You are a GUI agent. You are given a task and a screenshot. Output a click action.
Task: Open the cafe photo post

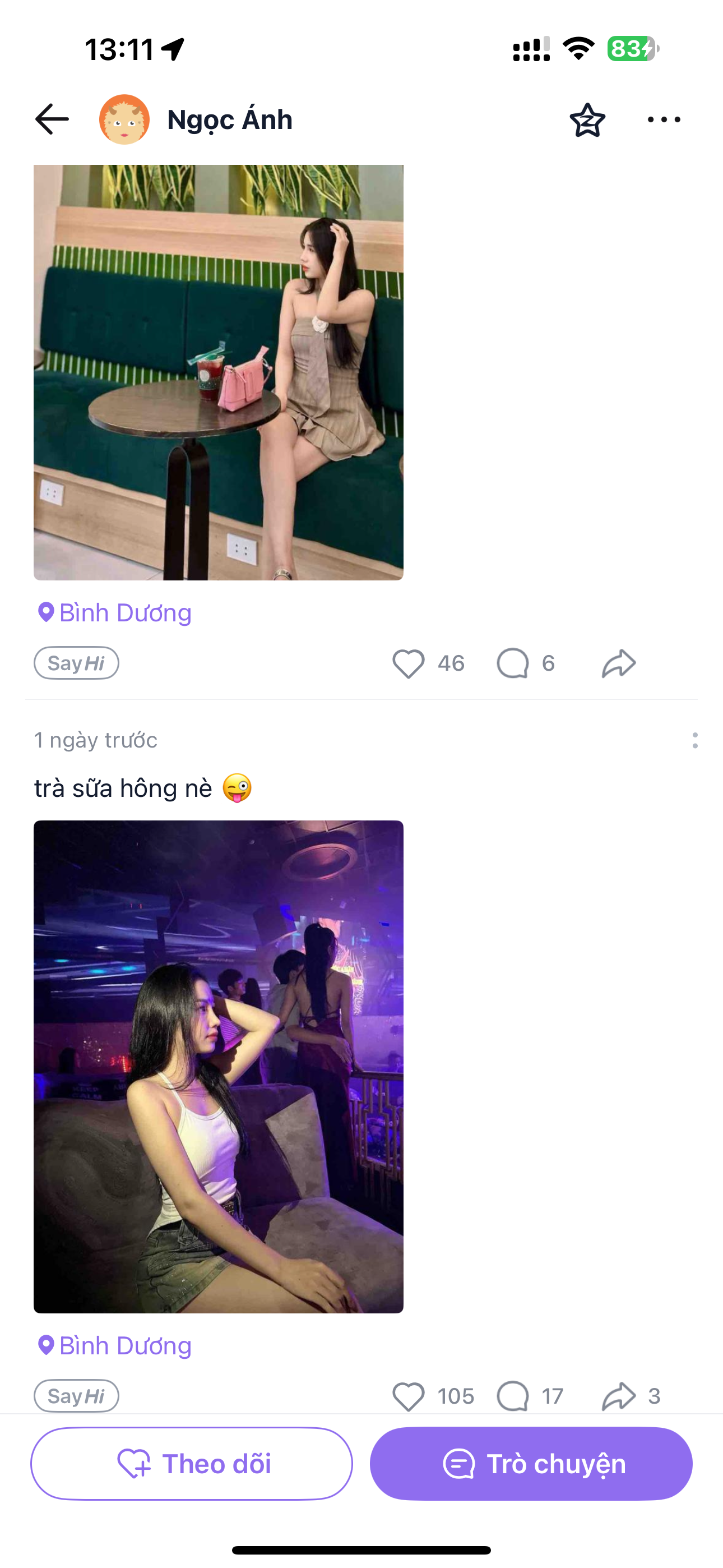pos(218,371)
